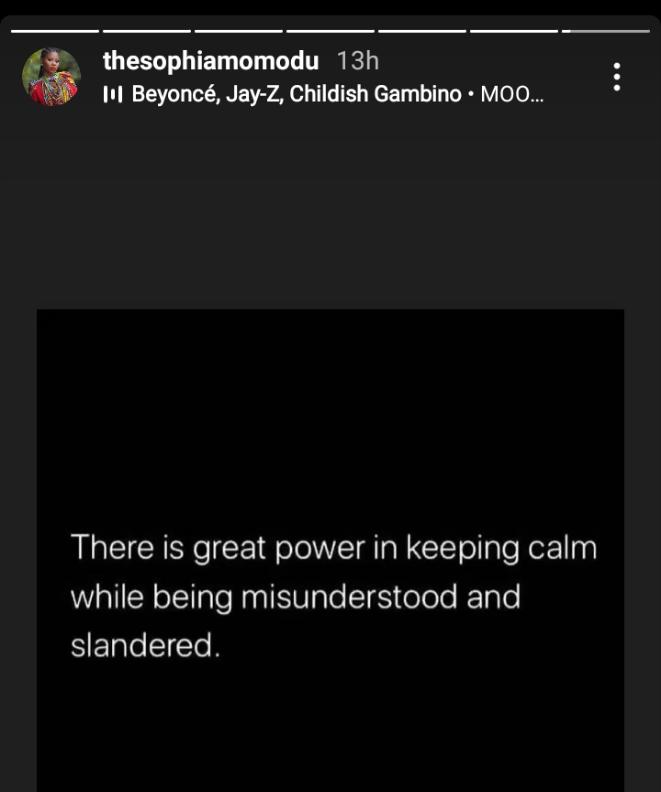Open the story's three-dot options menu
661x792 pixels.
[617, 77]
